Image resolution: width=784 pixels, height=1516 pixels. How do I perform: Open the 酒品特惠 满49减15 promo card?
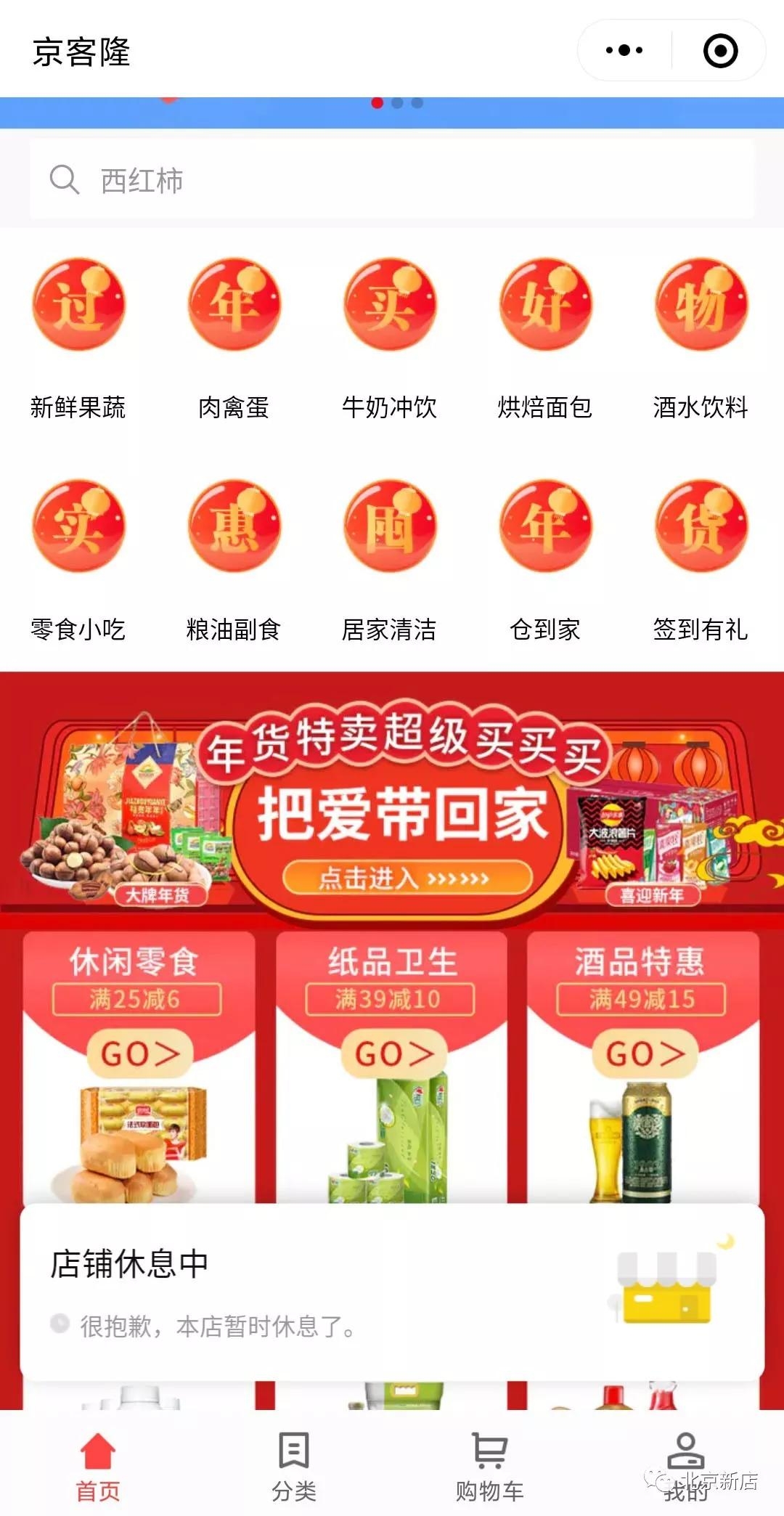[x=643, y=1053]
